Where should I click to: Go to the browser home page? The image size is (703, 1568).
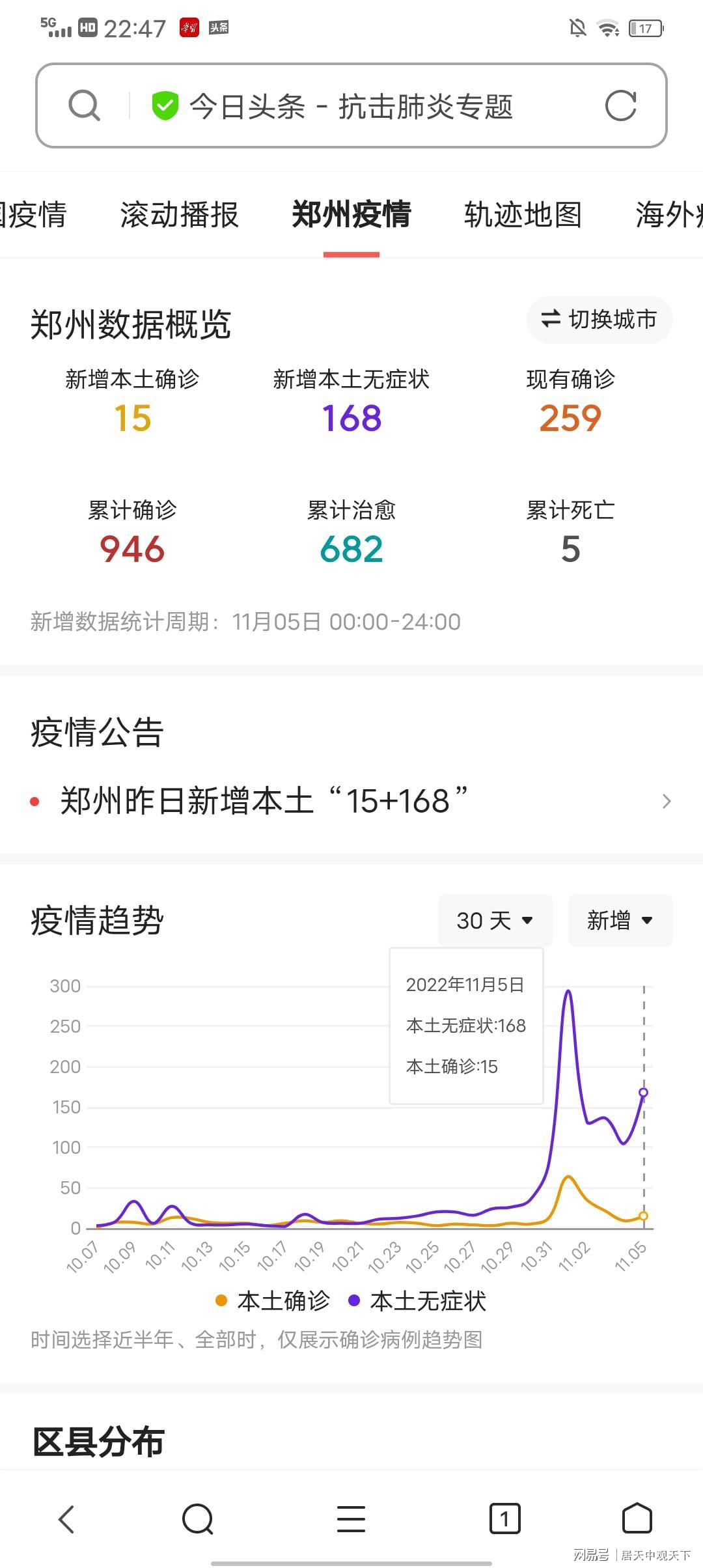click(637, 1519)
